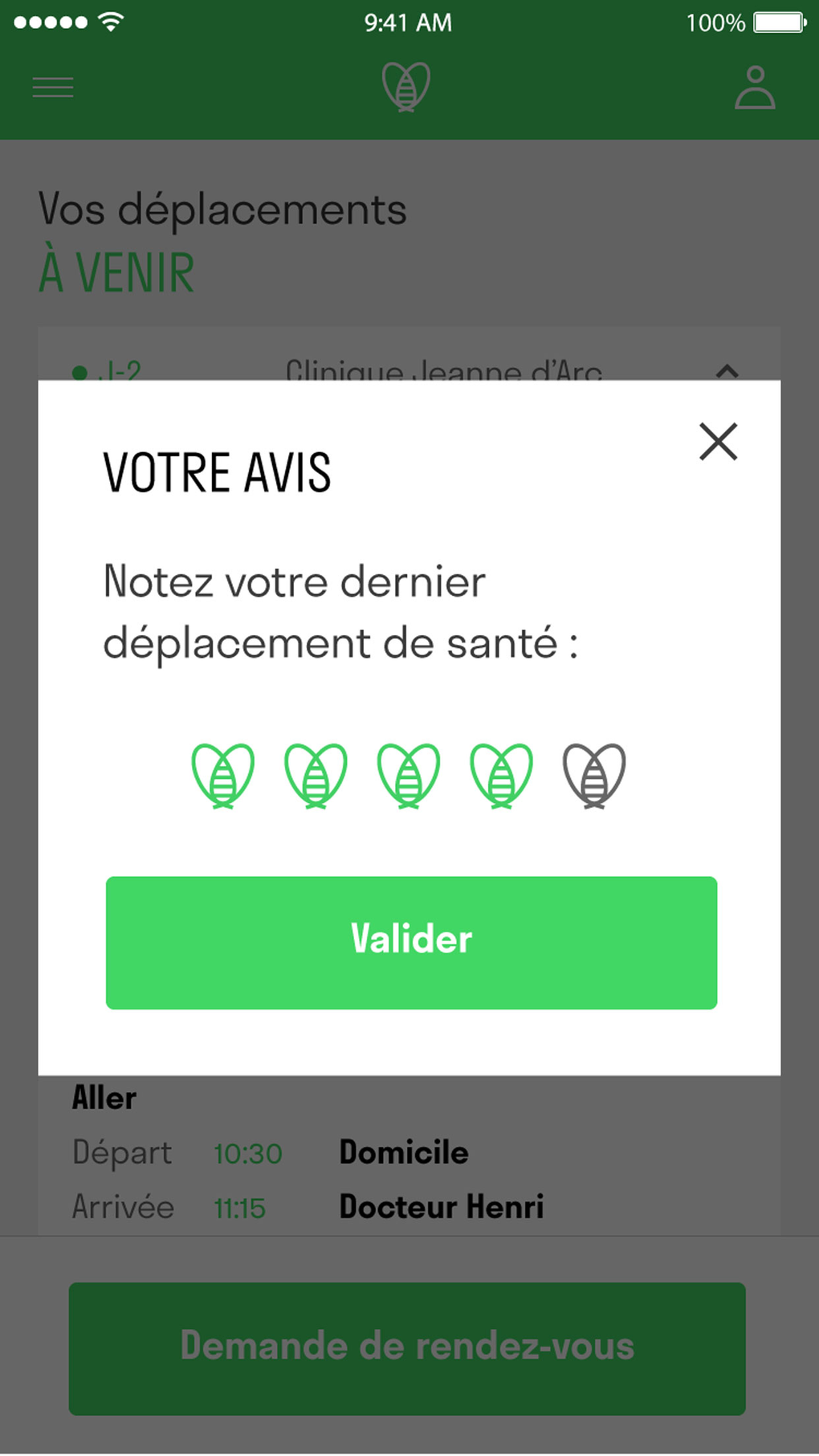Close the Votre Avis dialog
This screenshot has height=1456, width=819.
pyautogui.click(x=718, y=442)
